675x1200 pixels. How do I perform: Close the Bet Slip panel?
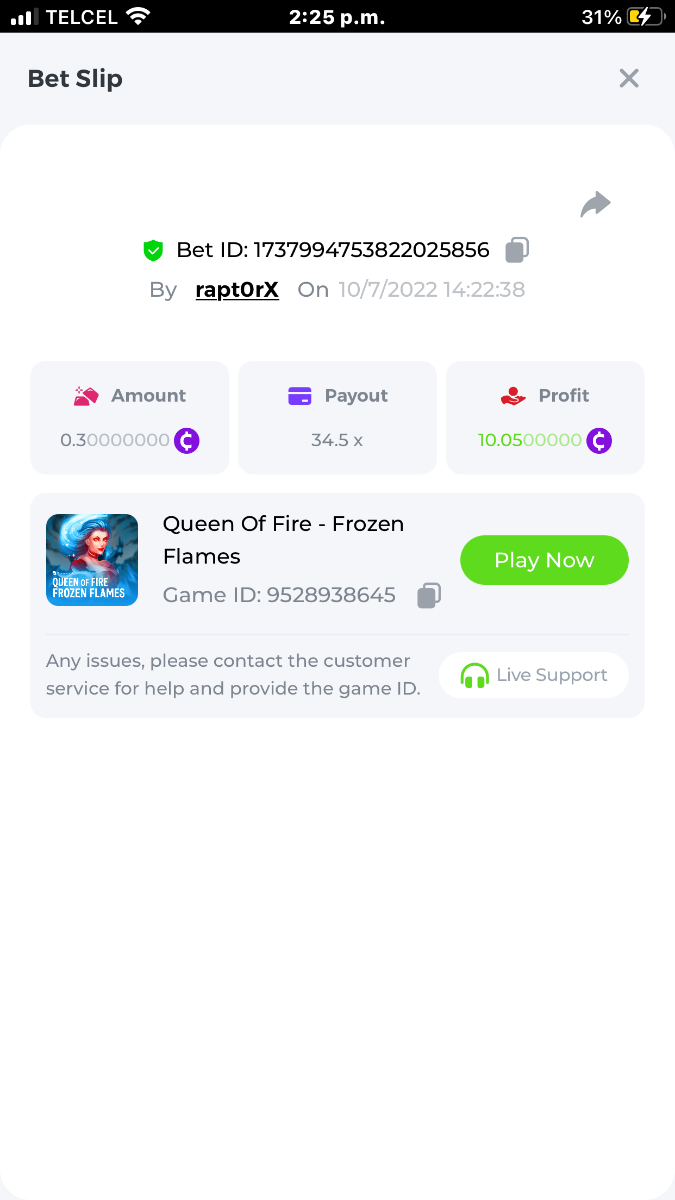pos(628,78)
